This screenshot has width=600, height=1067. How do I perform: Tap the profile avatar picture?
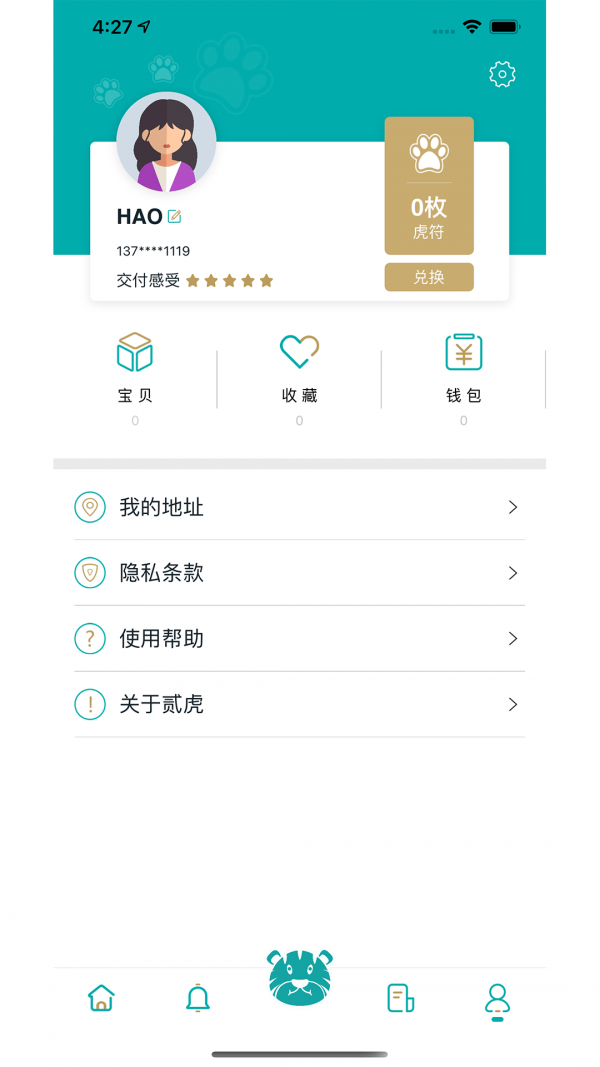point(167,142)
